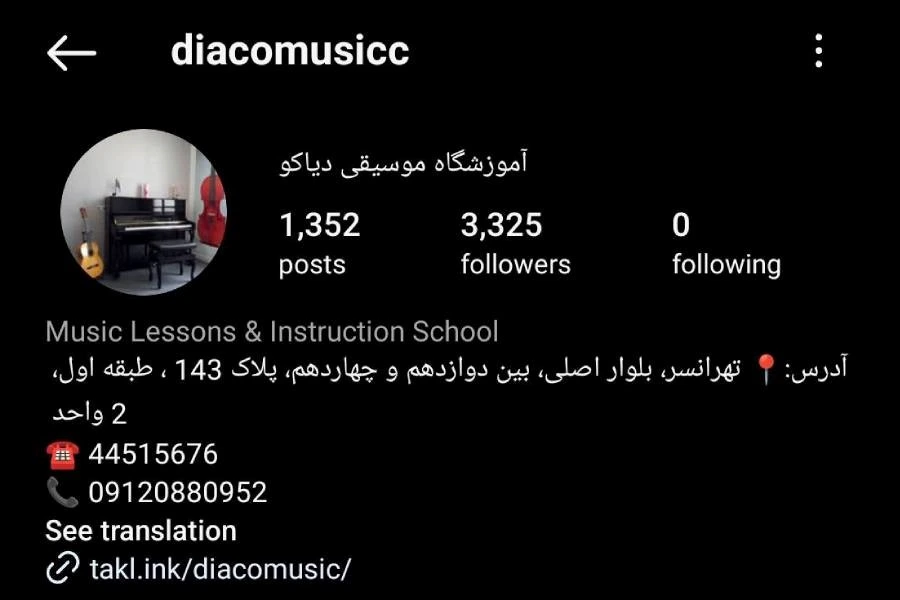This screenshot has width=900, height=600.
Task: Go back using the arrow
Action: tap(71, 53)
